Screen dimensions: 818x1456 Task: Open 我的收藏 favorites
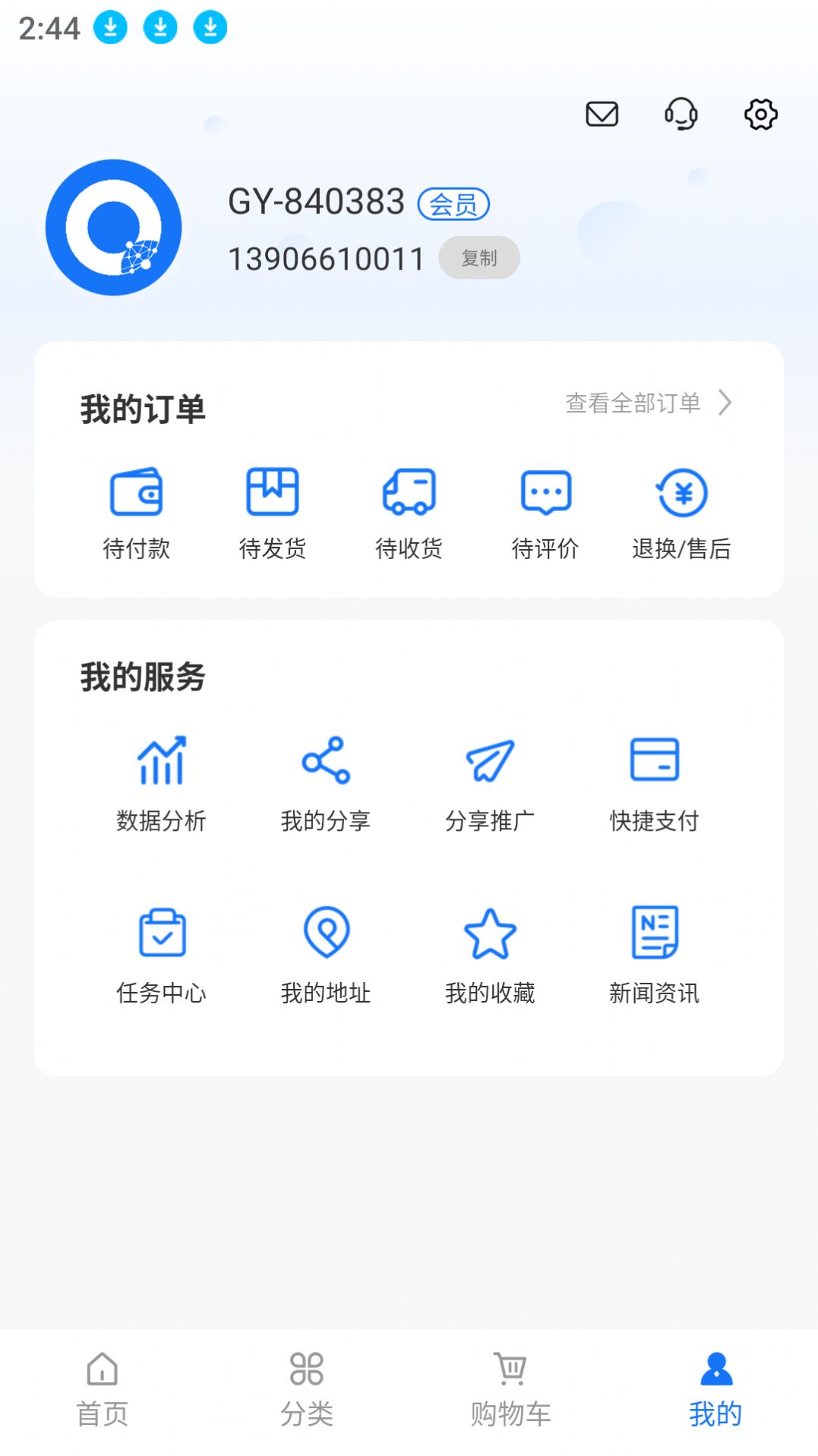pyautogui.click(x=490, y=955)
